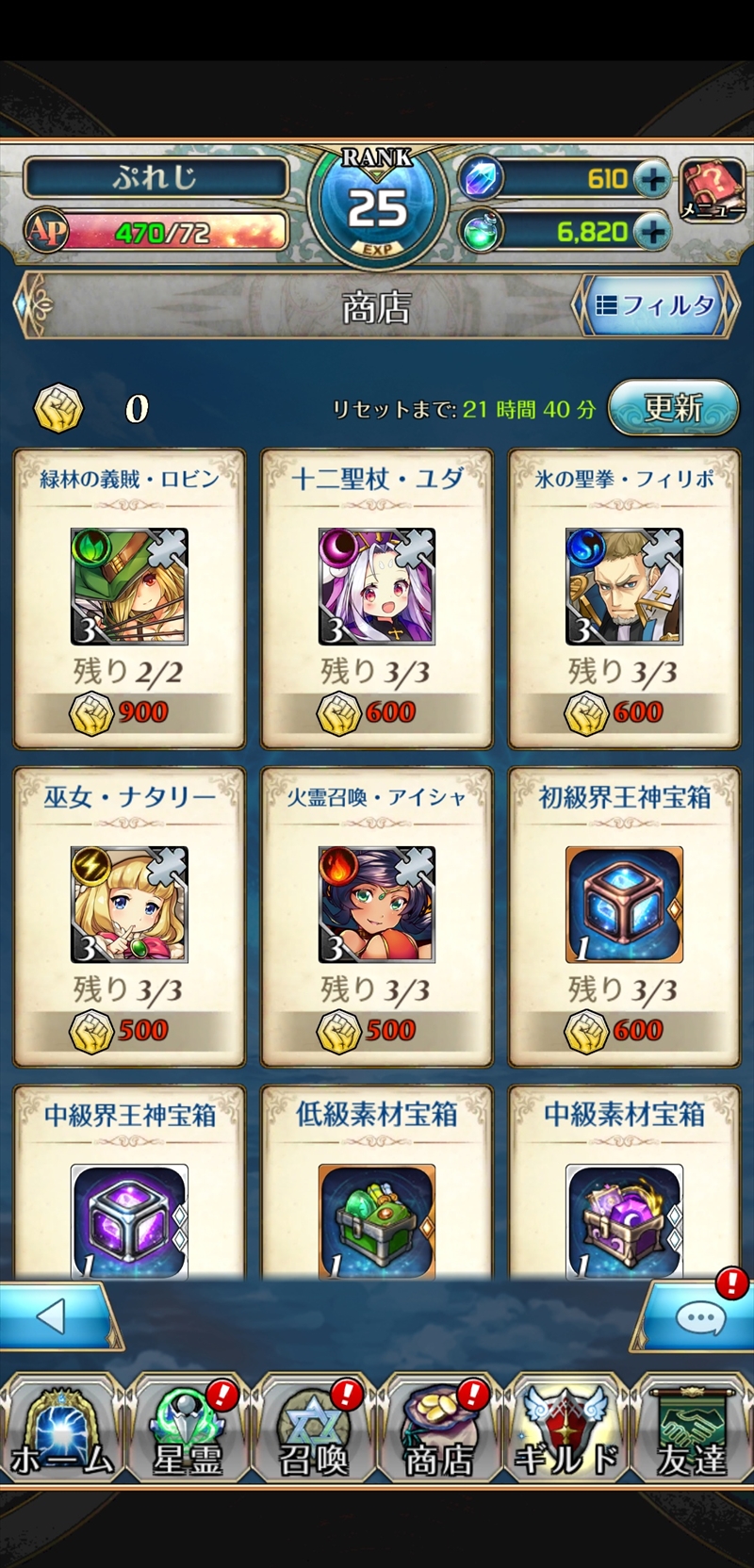Open the フィルタ filter button
The width and height of the screenshot is (754, 1568).
[x=656, y=305]
